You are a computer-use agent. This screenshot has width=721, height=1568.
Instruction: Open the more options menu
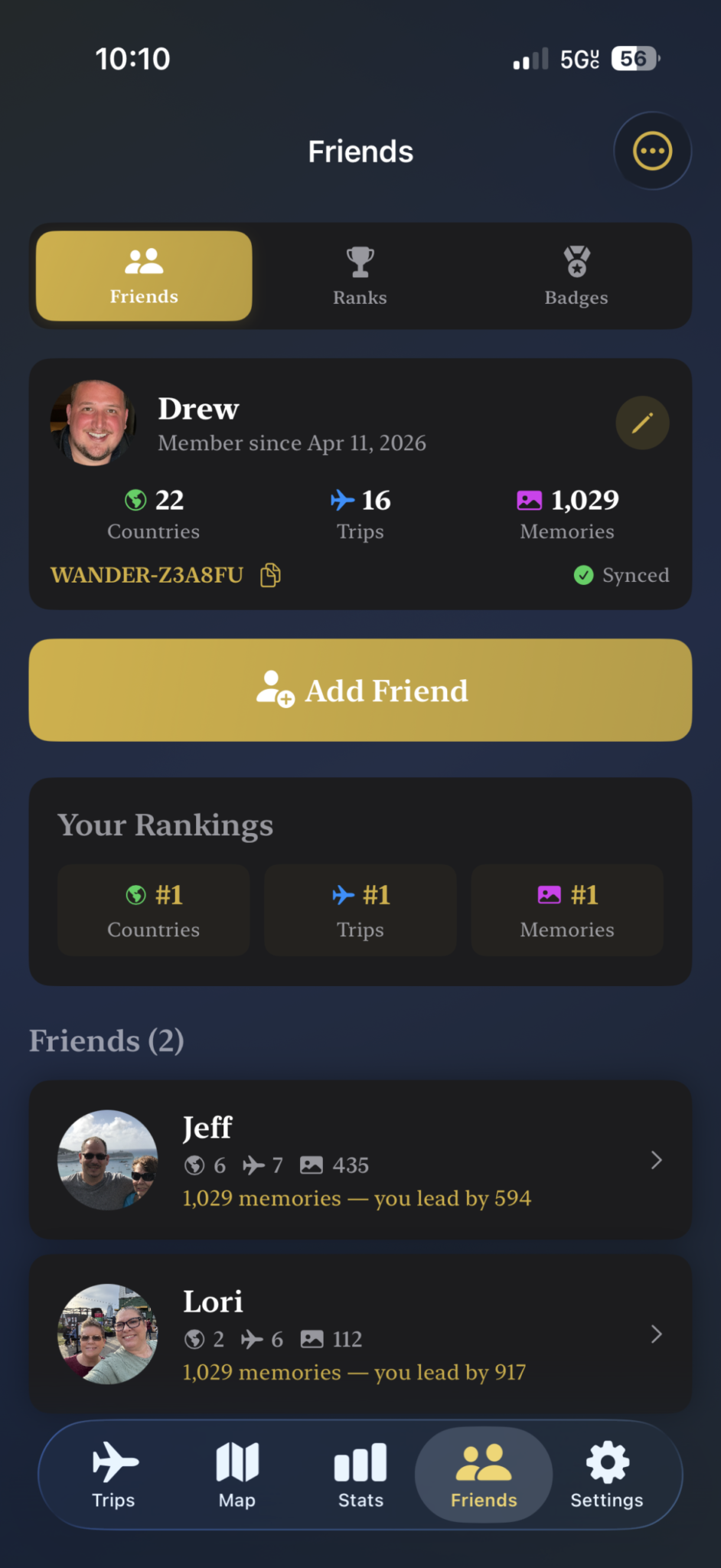(x=652, y=151)
